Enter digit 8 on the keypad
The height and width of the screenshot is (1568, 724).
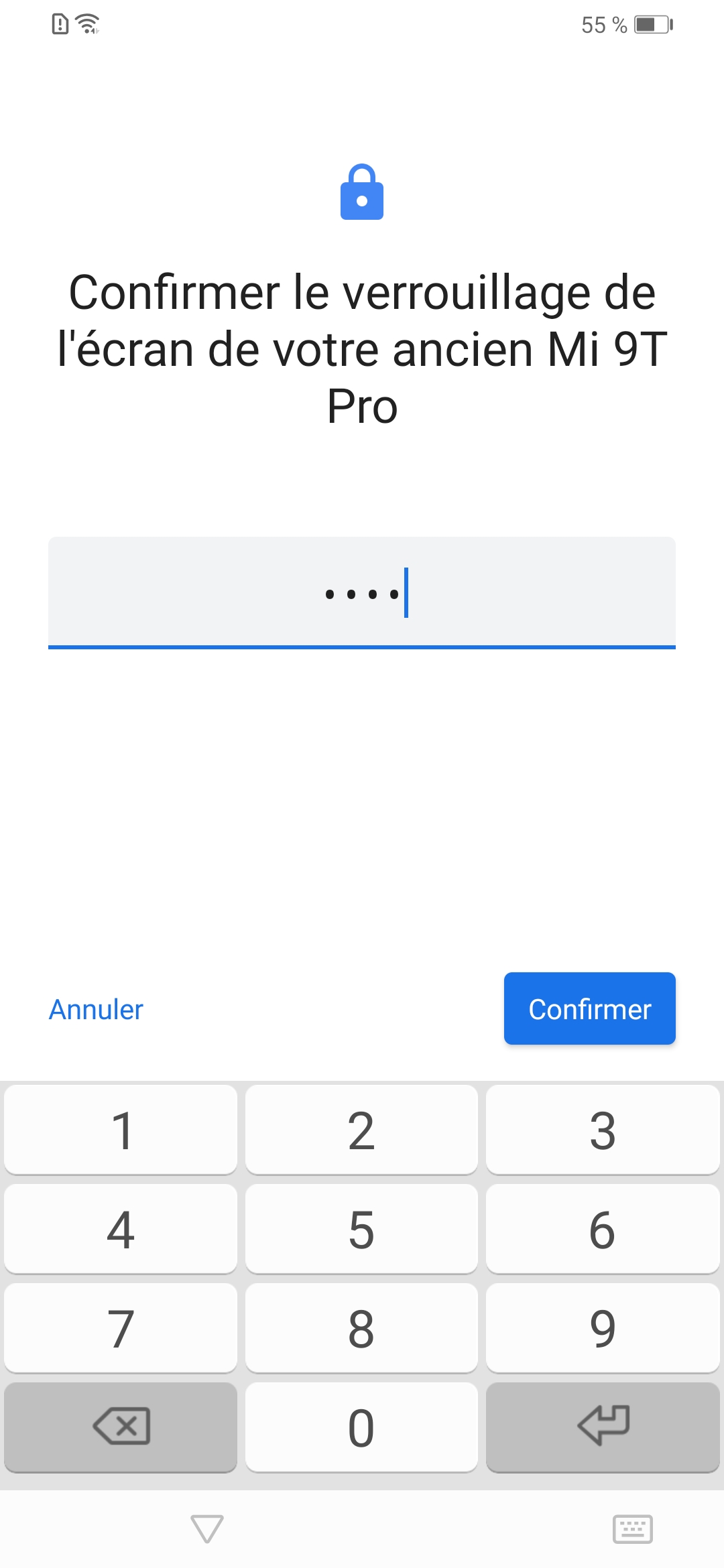coord(361,1329)
